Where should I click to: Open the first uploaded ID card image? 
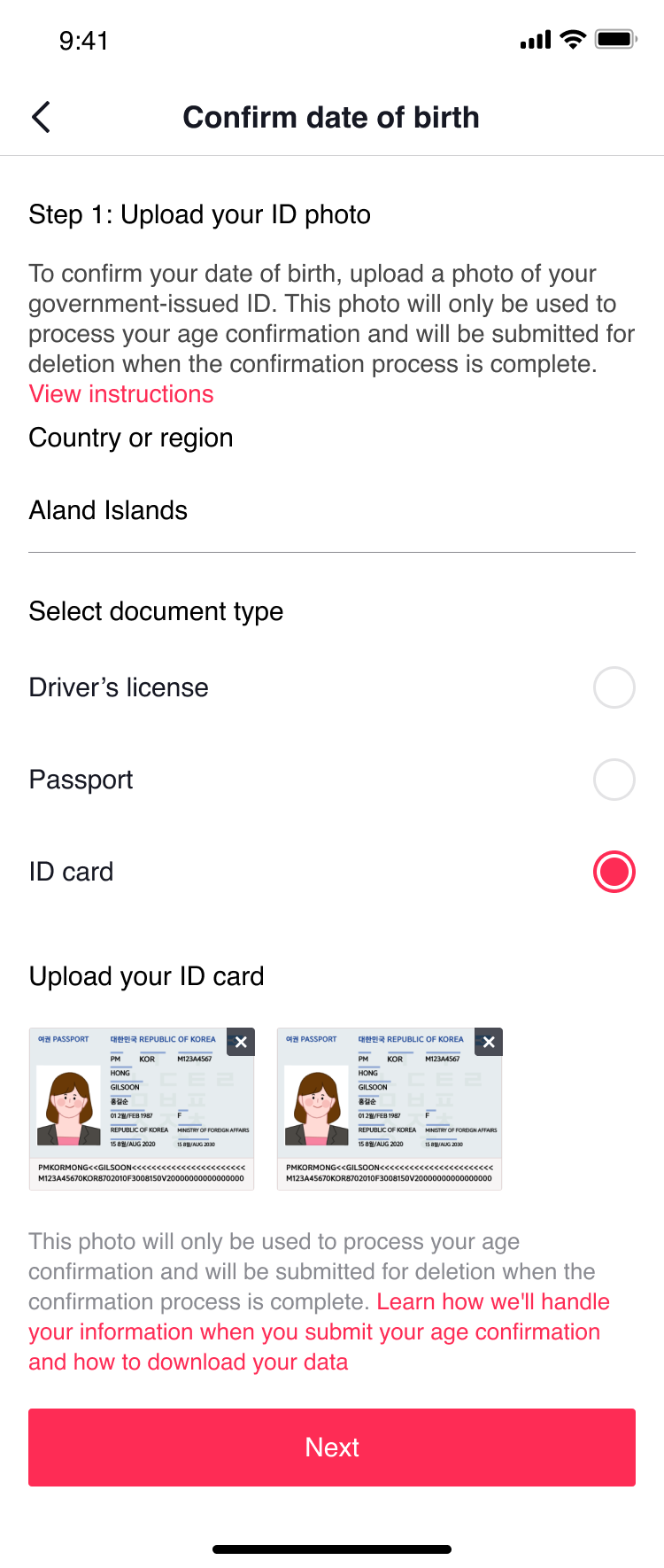tap(133, 1116)
